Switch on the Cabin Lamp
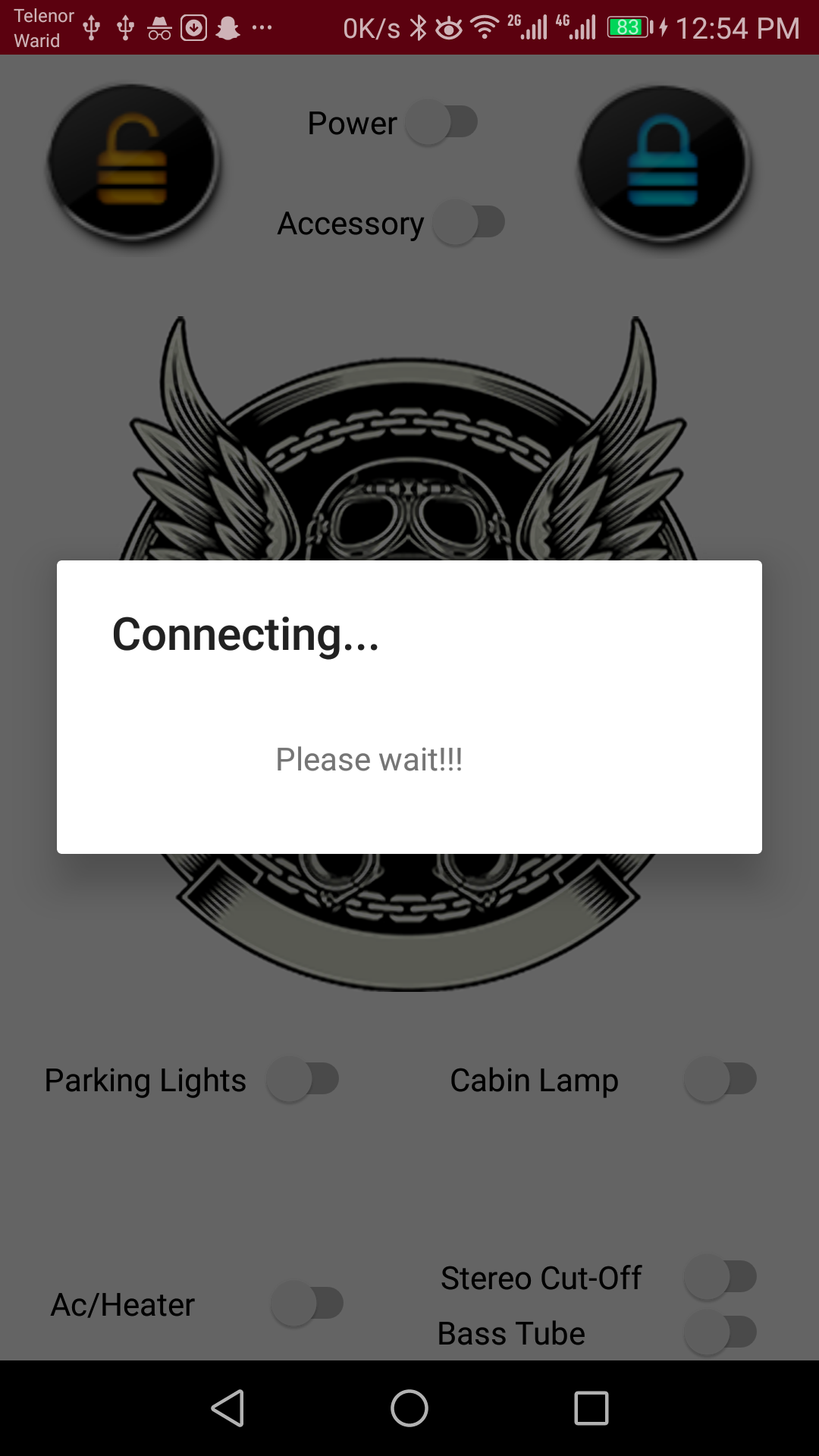The image size is (819, 1456). 720,1079
